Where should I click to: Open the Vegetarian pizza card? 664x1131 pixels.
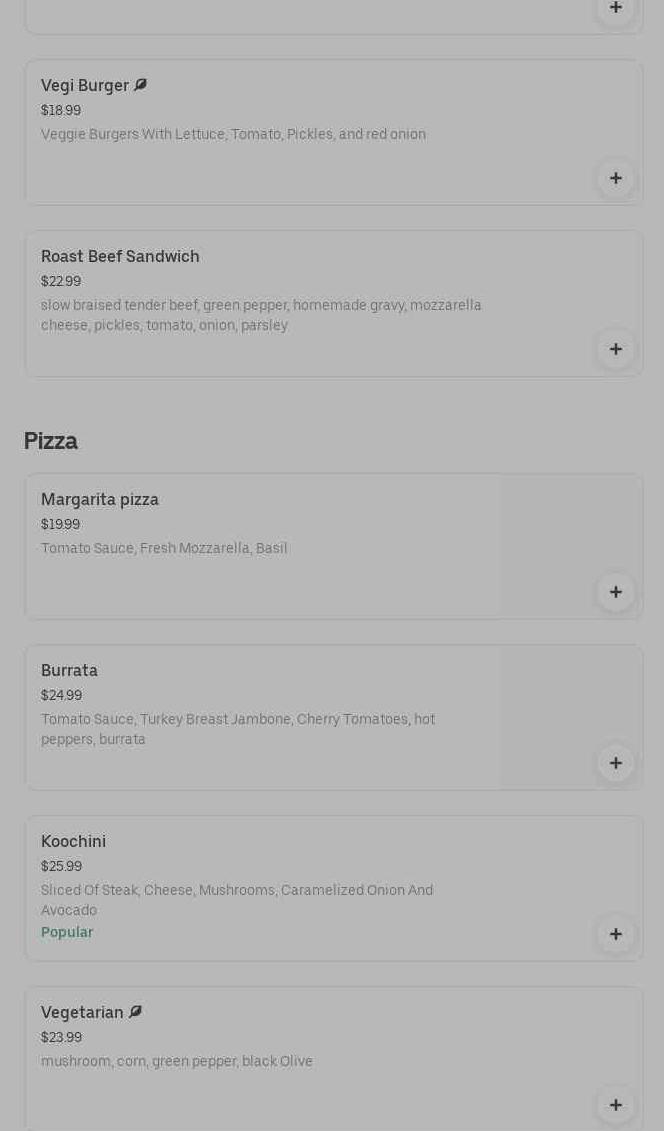(334, 1059)
